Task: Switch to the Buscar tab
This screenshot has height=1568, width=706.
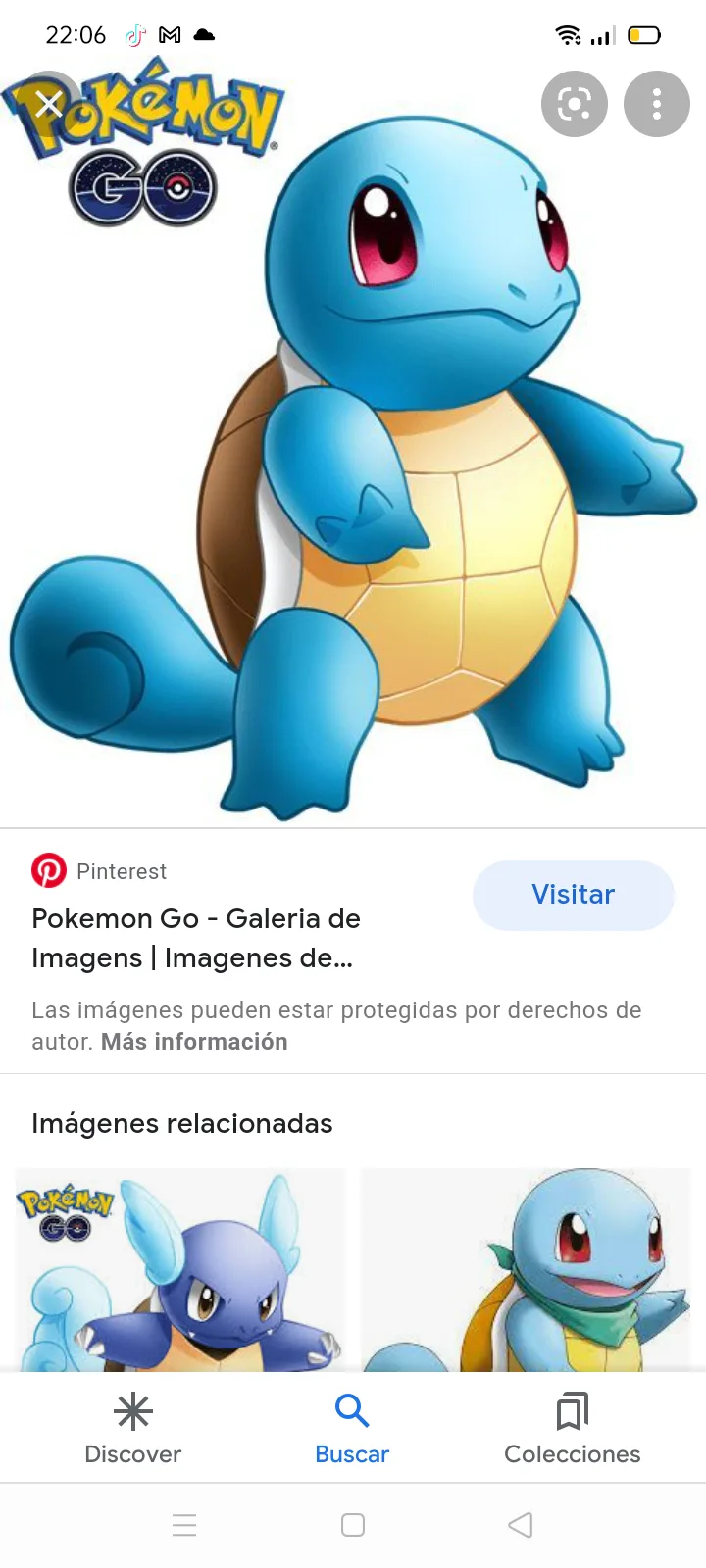Action: pyautogui.click(x=352, y=1429)
